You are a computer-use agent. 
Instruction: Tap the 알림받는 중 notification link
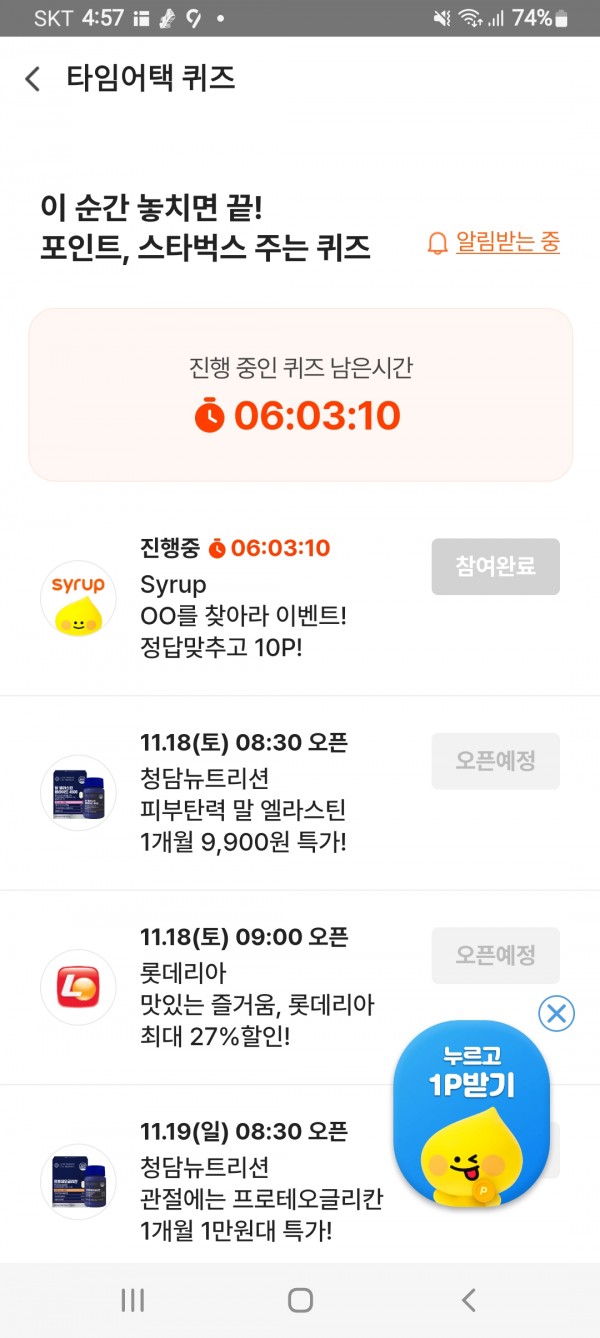click(495, 242)
